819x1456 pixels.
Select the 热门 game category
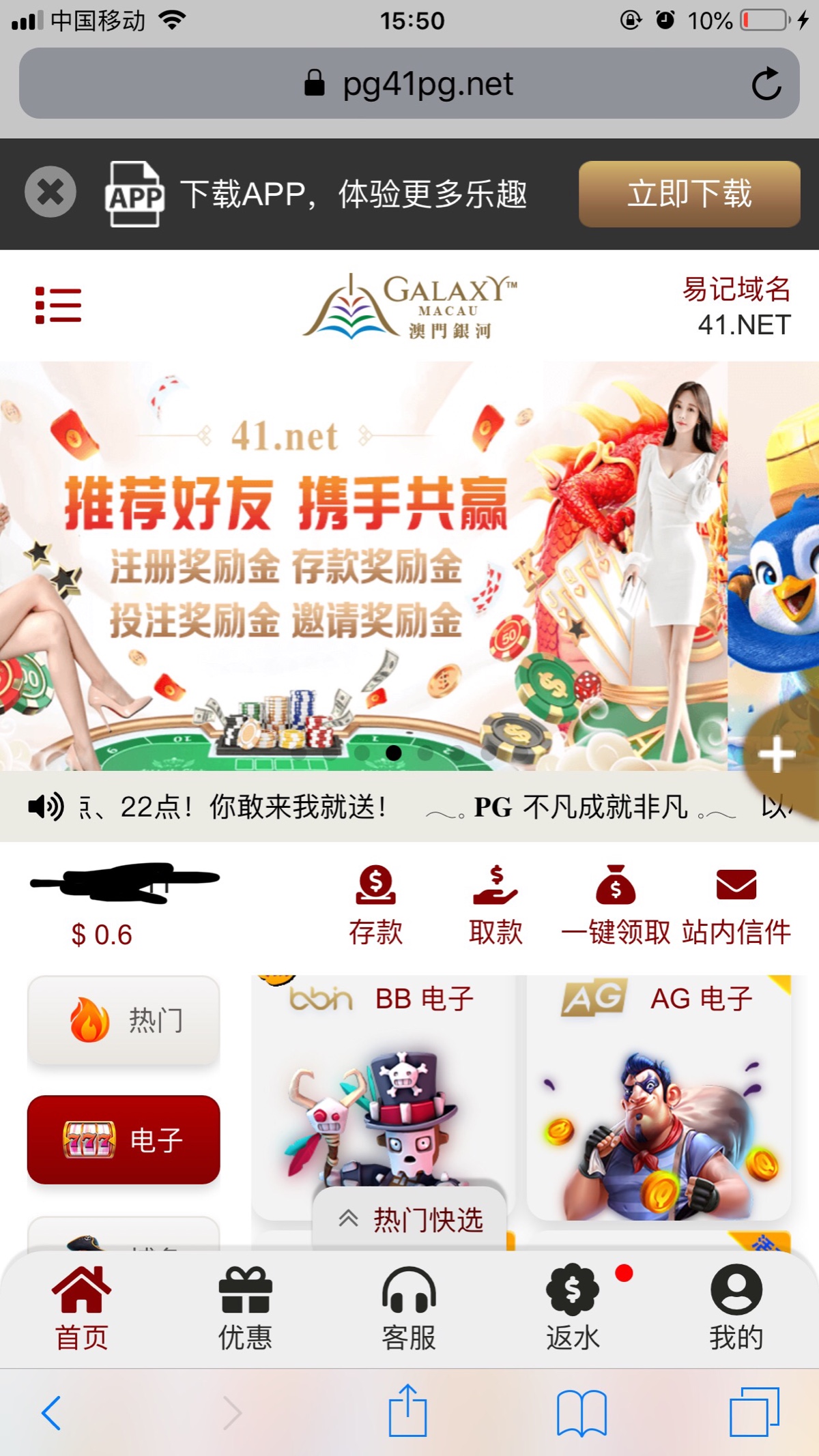(124, 1021)
